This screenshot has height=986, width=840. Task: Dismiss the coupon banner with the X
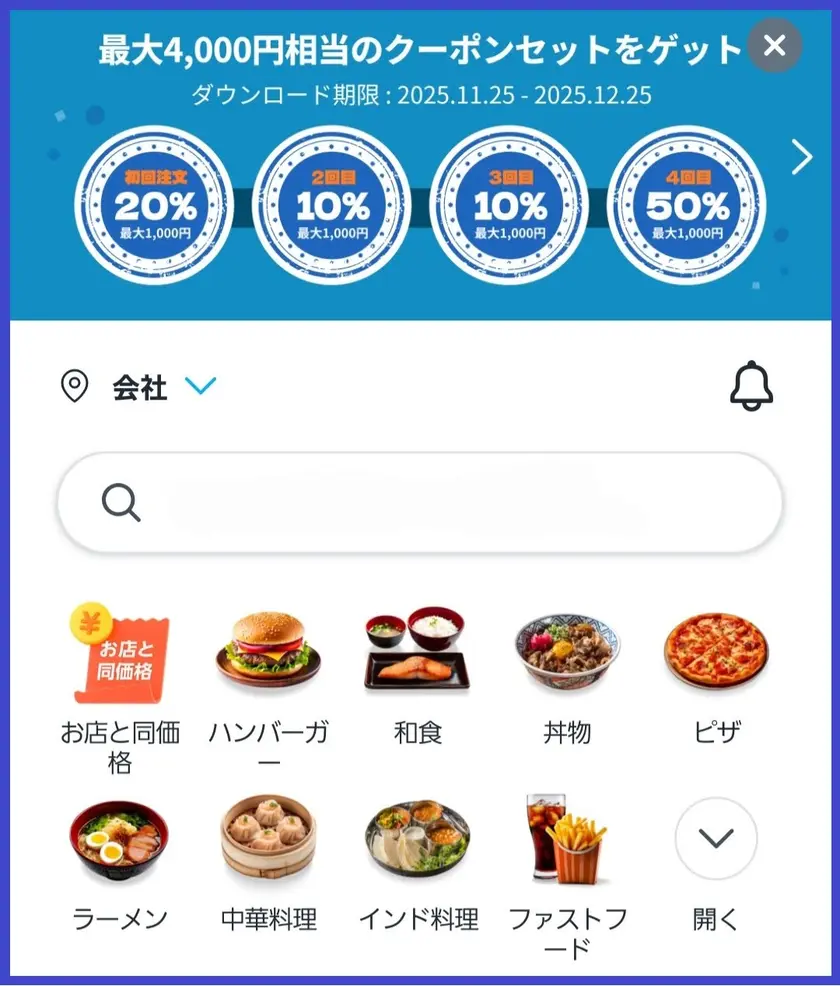[x=774, y=45]
